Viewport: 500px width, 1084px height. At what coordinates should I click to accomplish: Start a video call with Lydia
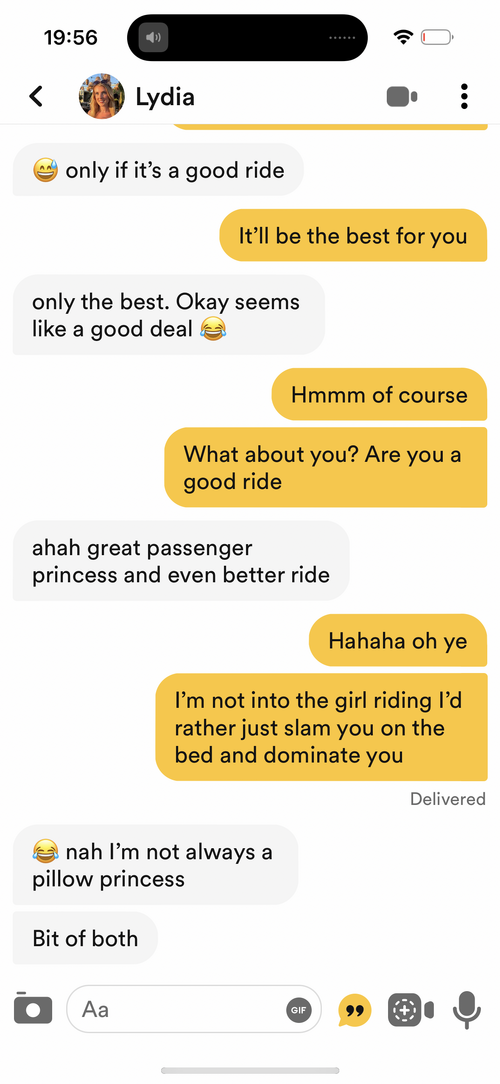402,97
